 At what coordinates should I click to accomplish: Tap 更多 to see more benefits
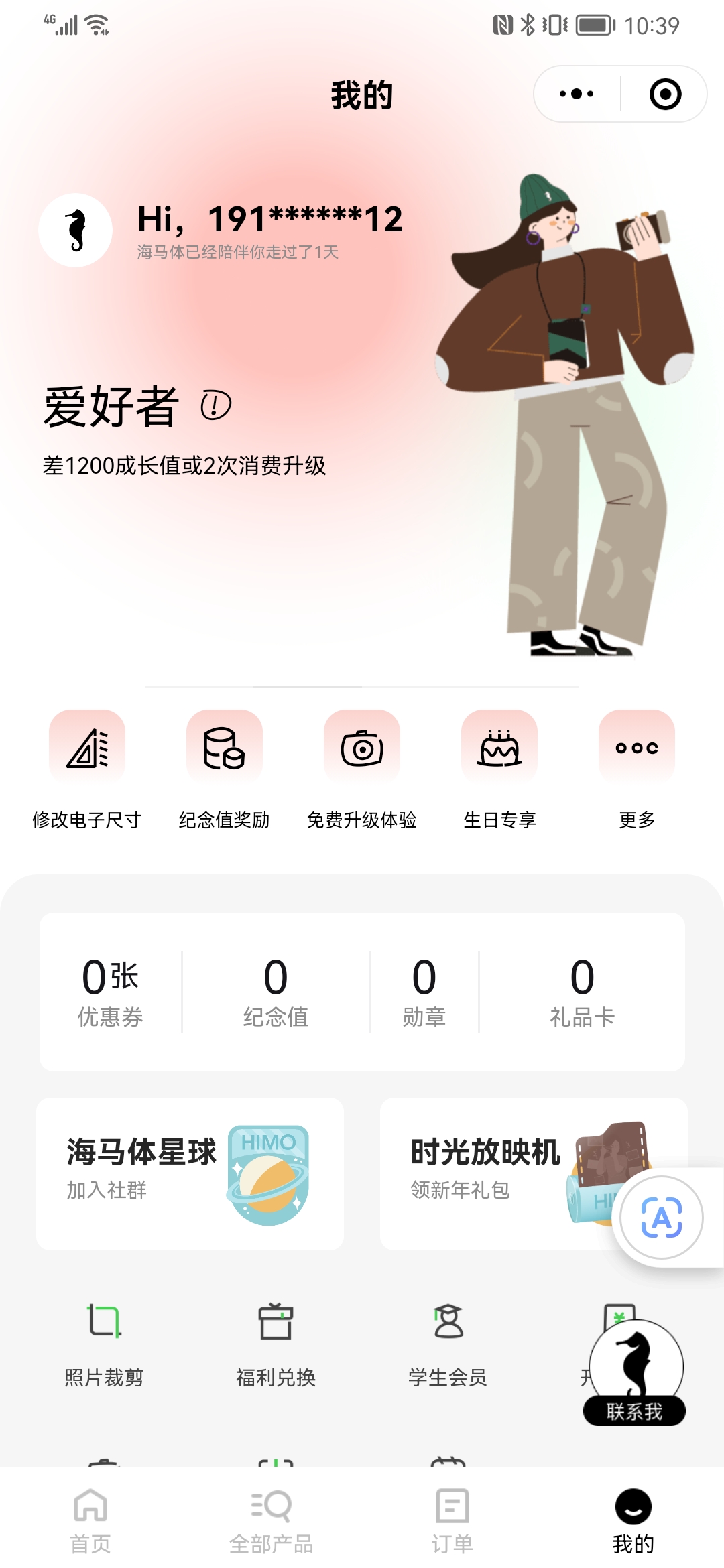pyautogui.click(x=637, y=770)
